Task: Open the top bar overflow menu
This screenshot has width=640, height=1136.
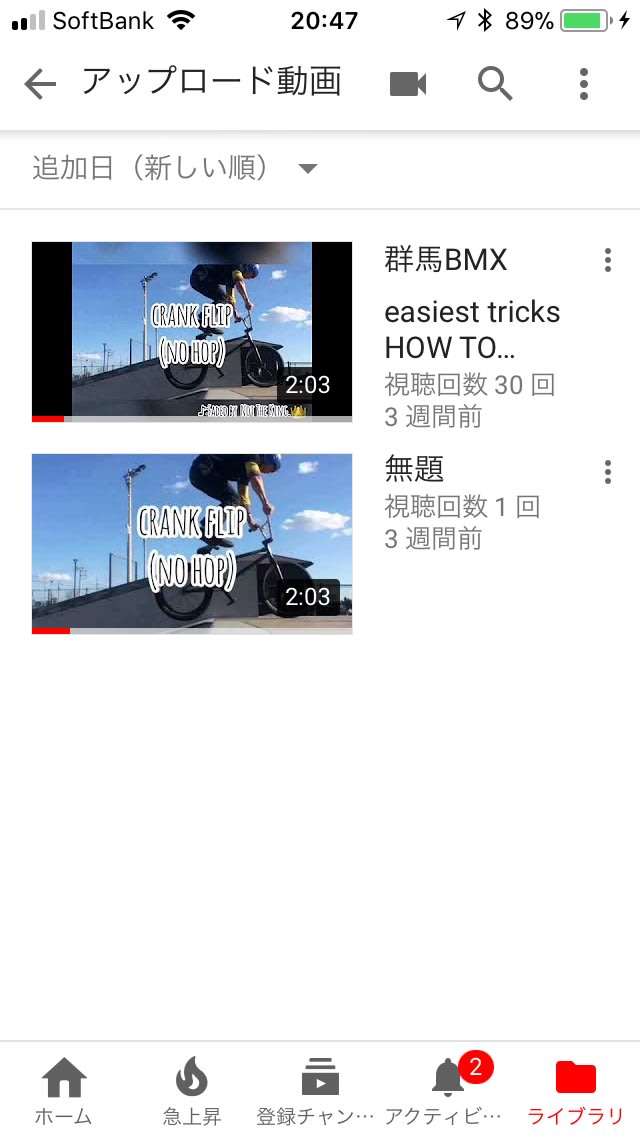Action: point(584,85)
